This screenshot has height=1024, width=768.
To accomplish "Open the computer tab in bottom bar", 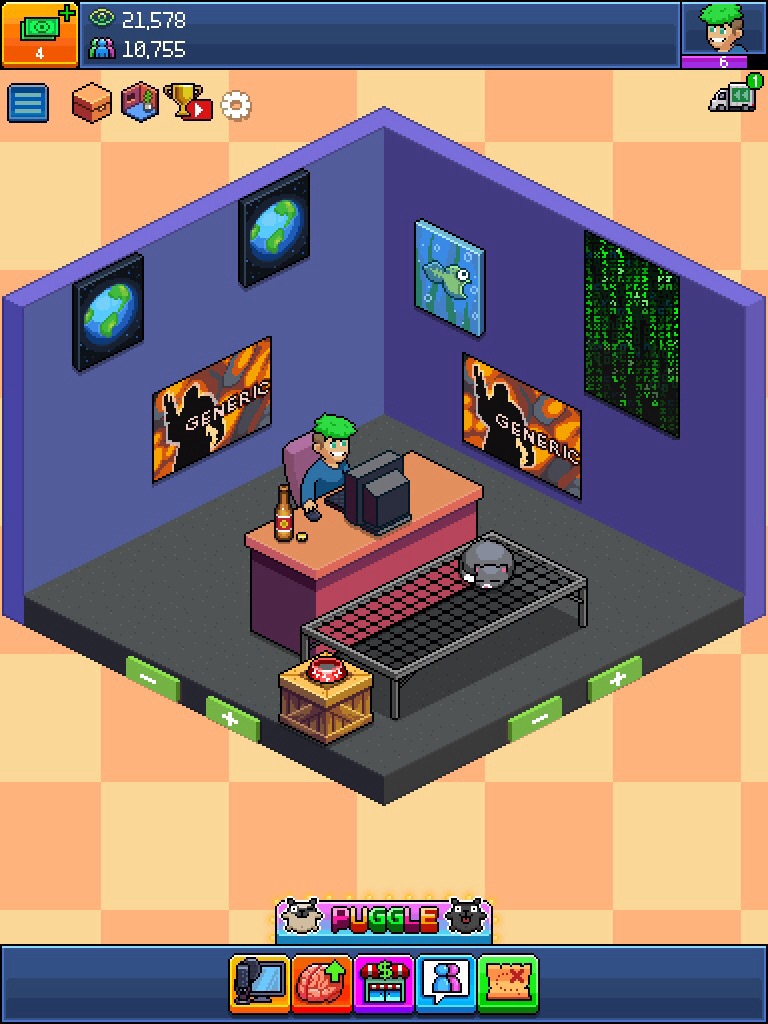I will click(260, 983).
